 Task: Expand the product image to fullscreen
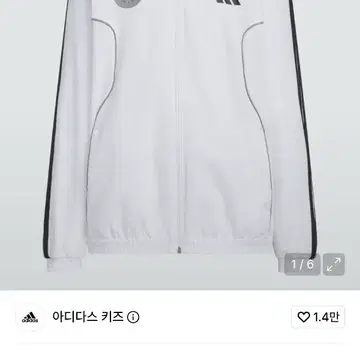tap(334, 264)
